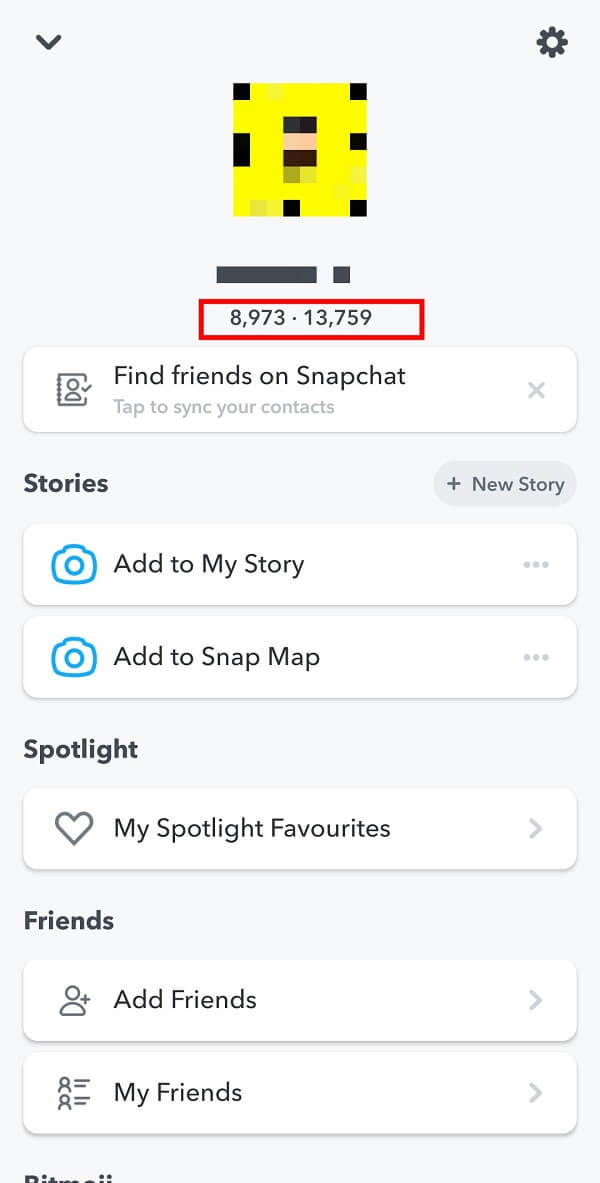Collapse profile with the down arrow

pyautogui.click(x=48, y=42)
